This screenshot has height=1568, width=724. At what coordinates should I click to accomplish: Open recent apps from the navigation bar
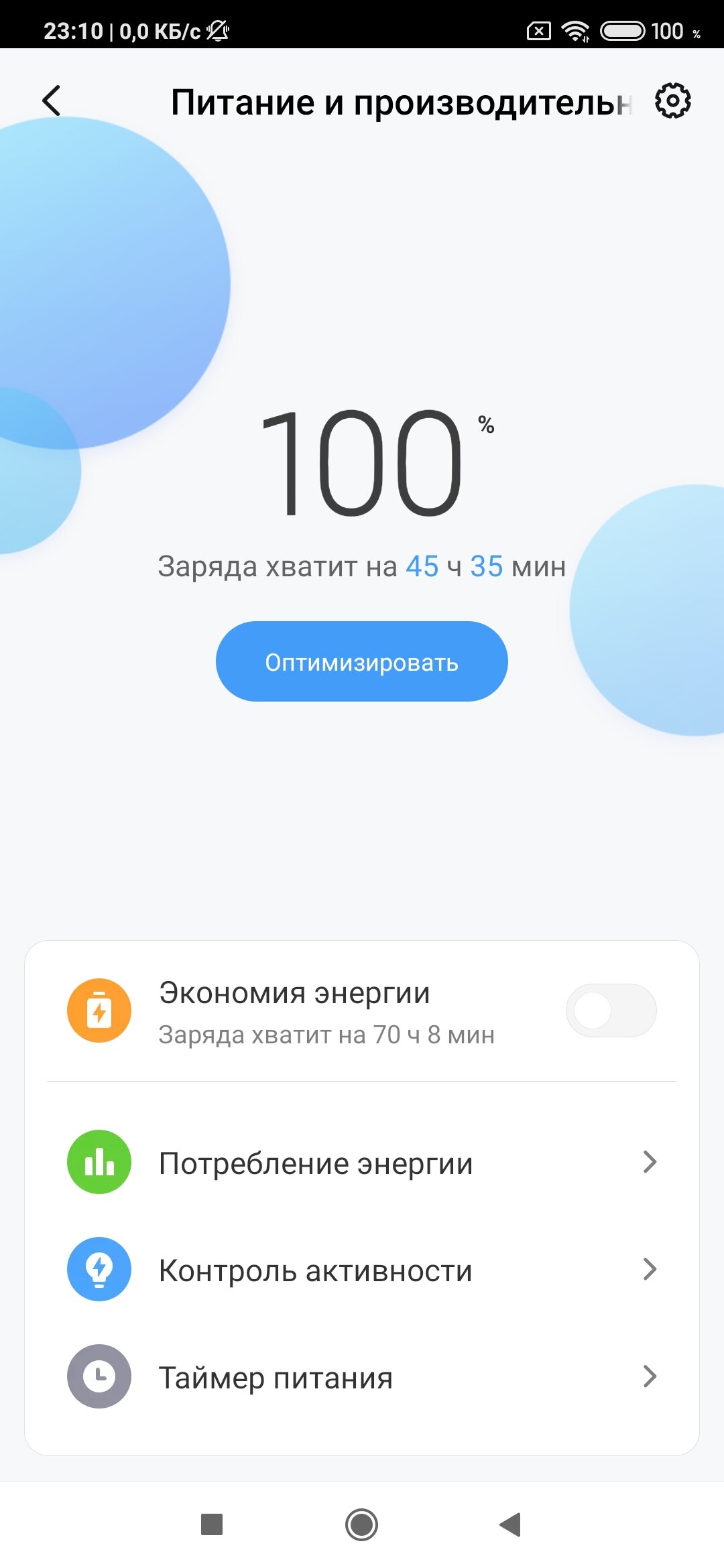[x=212, y=1525]
